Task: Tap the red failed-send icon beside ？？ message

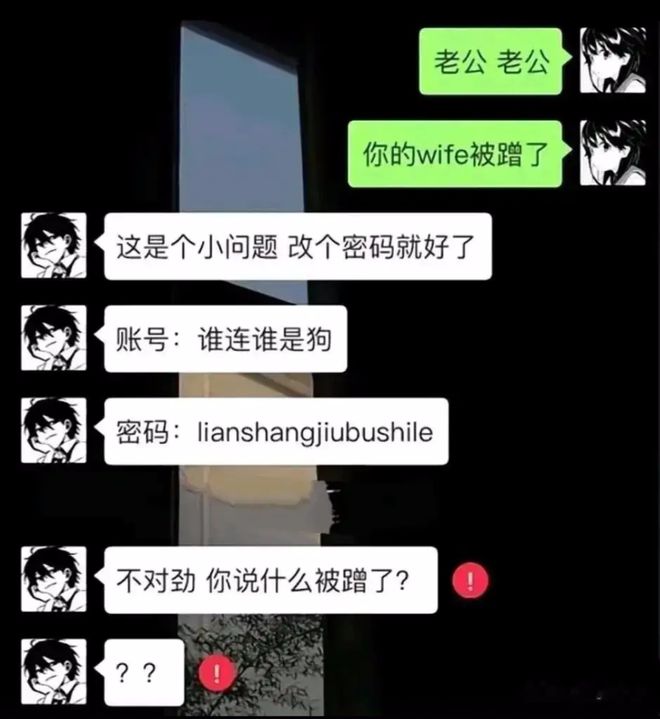Action: click(217, 671)
